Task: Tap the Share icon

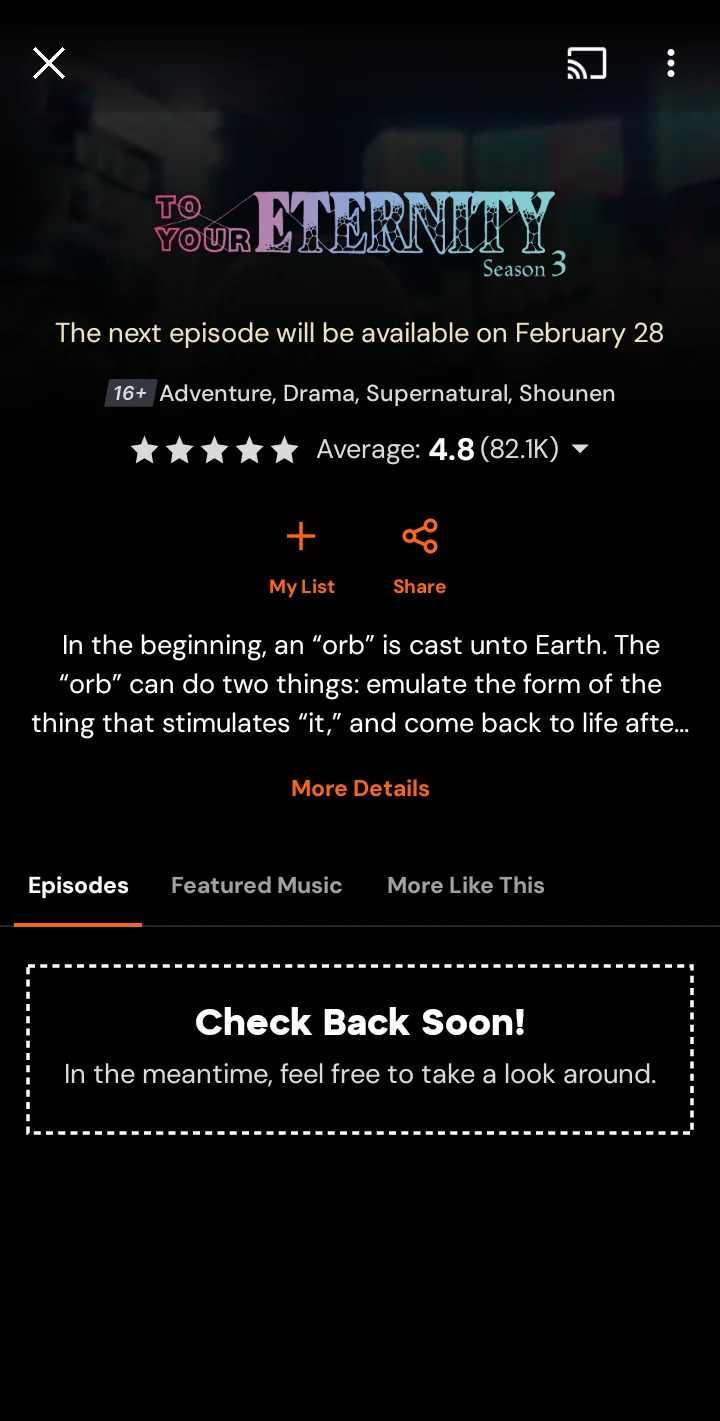Action: coord(418,536)
